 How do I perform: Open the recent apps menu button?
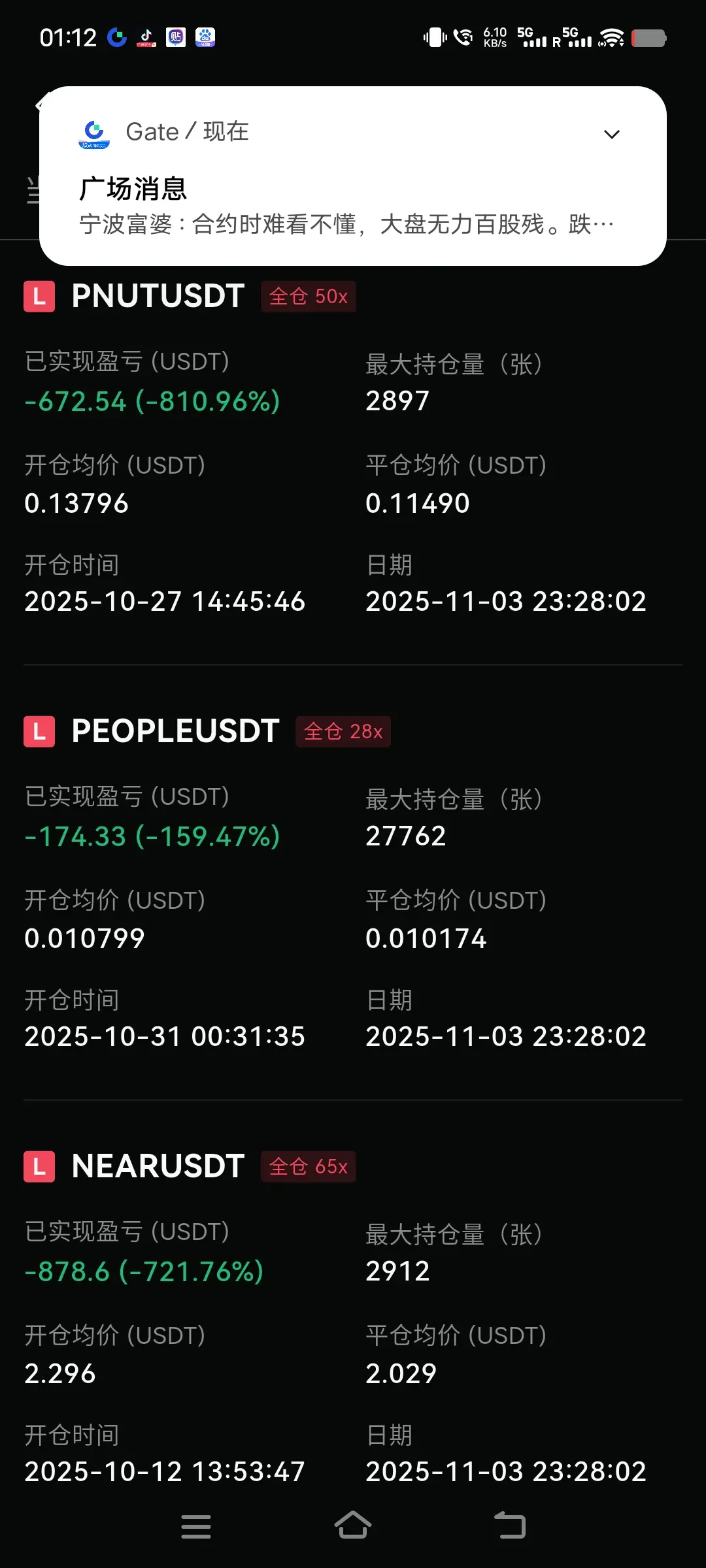(x=196, y=1526)
